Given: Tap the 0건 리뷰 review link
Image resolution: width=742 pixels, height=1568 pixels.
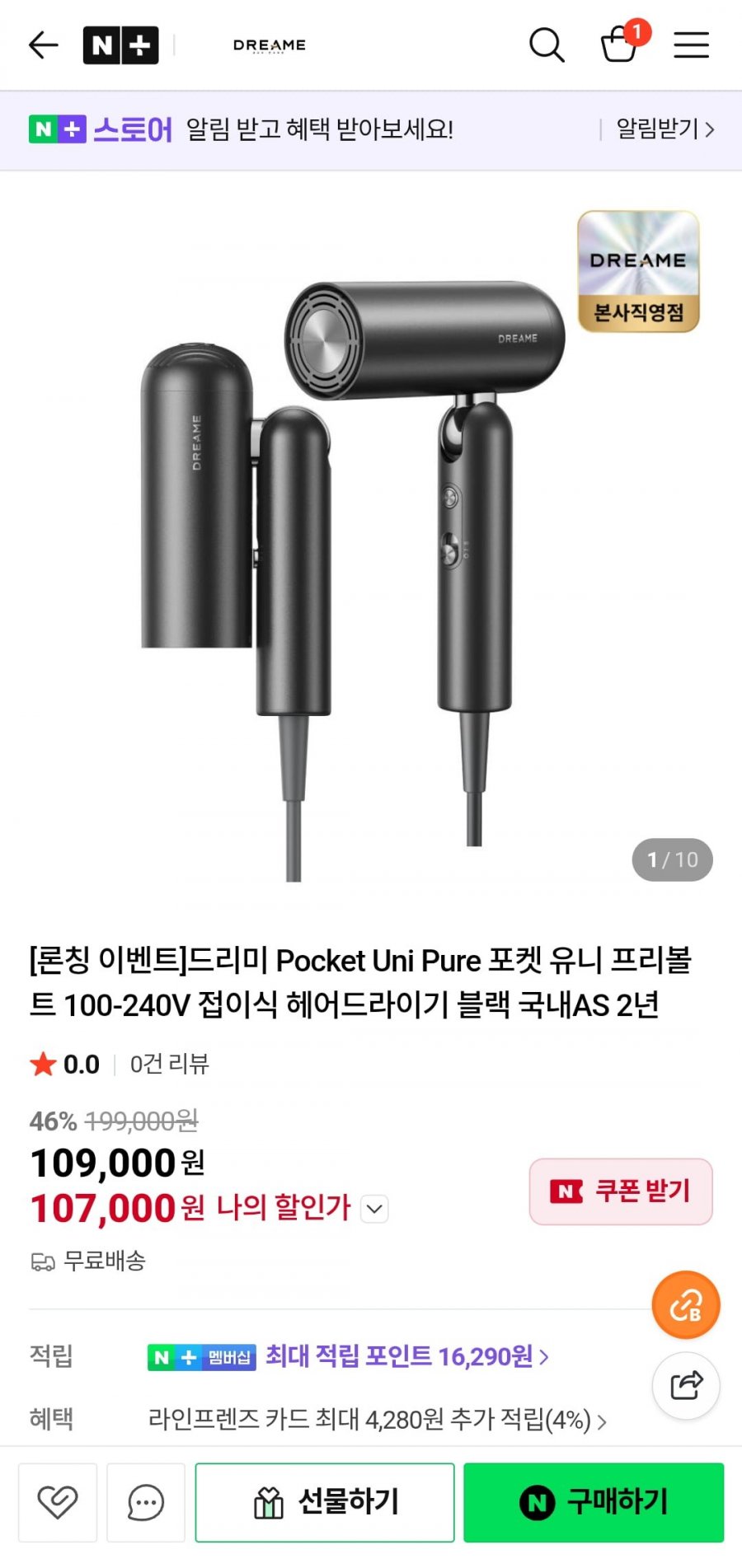Looking at the screenshot, I should tap(167, 1064).
